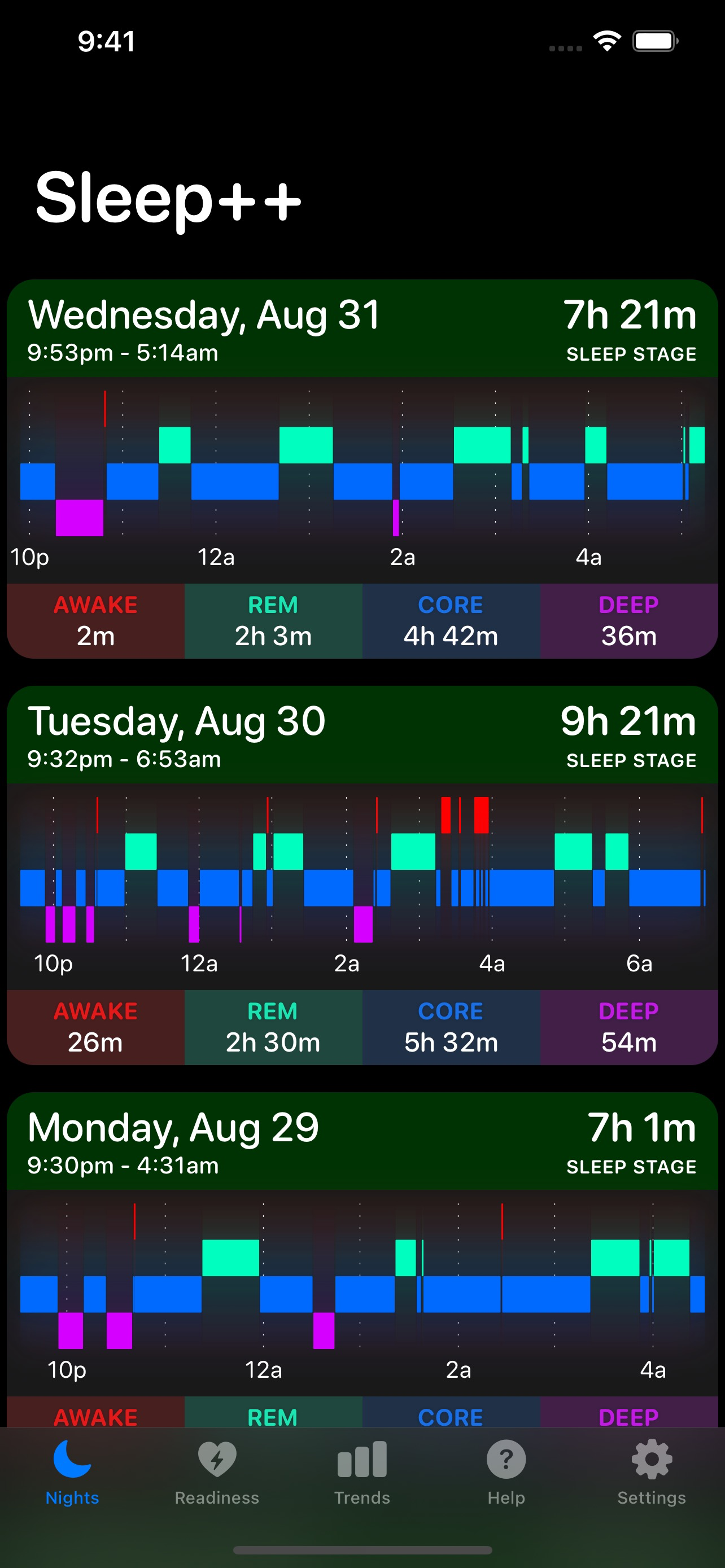This screenshot has width=725, height=1568.
Task: Open the Wednesday, Aug 31 night card
Action: 362,468
